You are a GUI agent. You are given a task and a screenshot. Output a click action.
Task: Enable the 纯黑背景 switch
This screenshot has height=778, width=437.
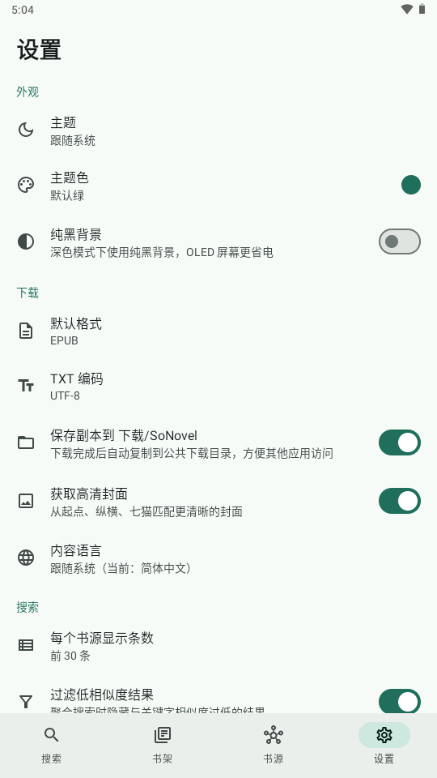coord(399,242)
